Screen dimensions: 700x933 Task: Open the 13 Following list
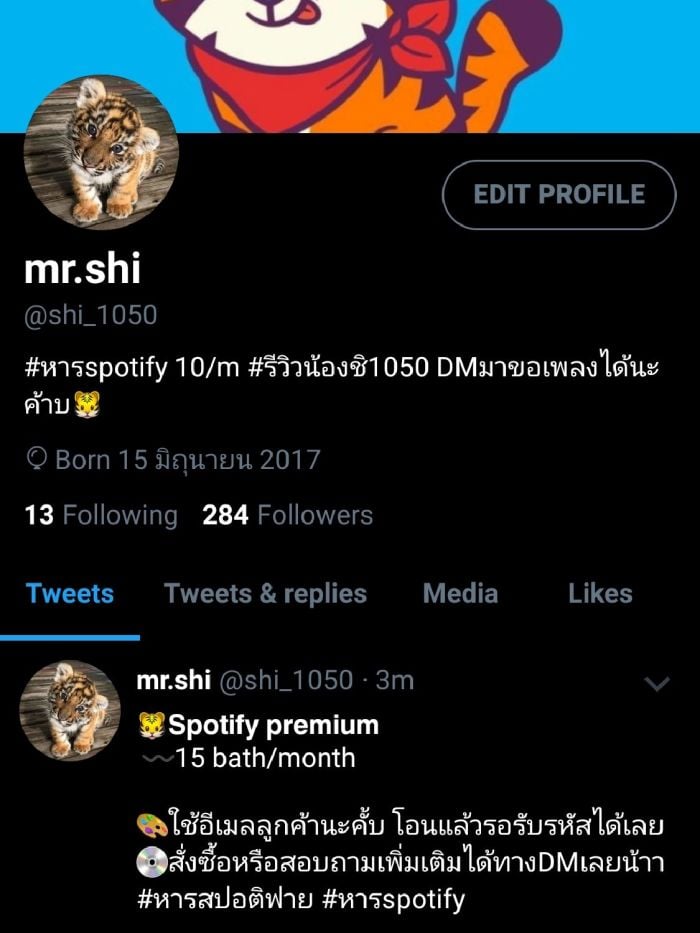(100, 515)
